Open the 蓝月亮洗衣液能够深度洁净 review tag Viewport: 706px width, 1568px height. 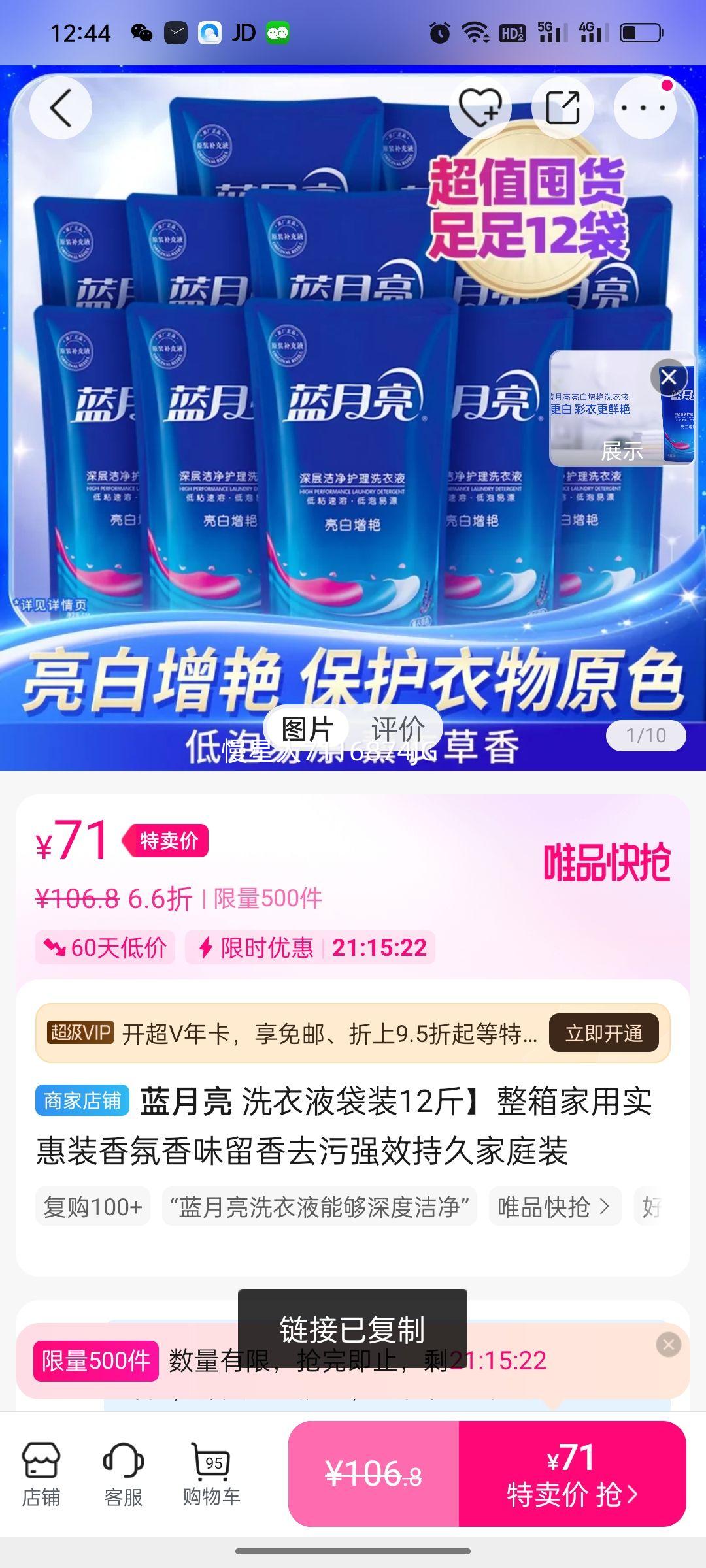tap(320, 1207)
